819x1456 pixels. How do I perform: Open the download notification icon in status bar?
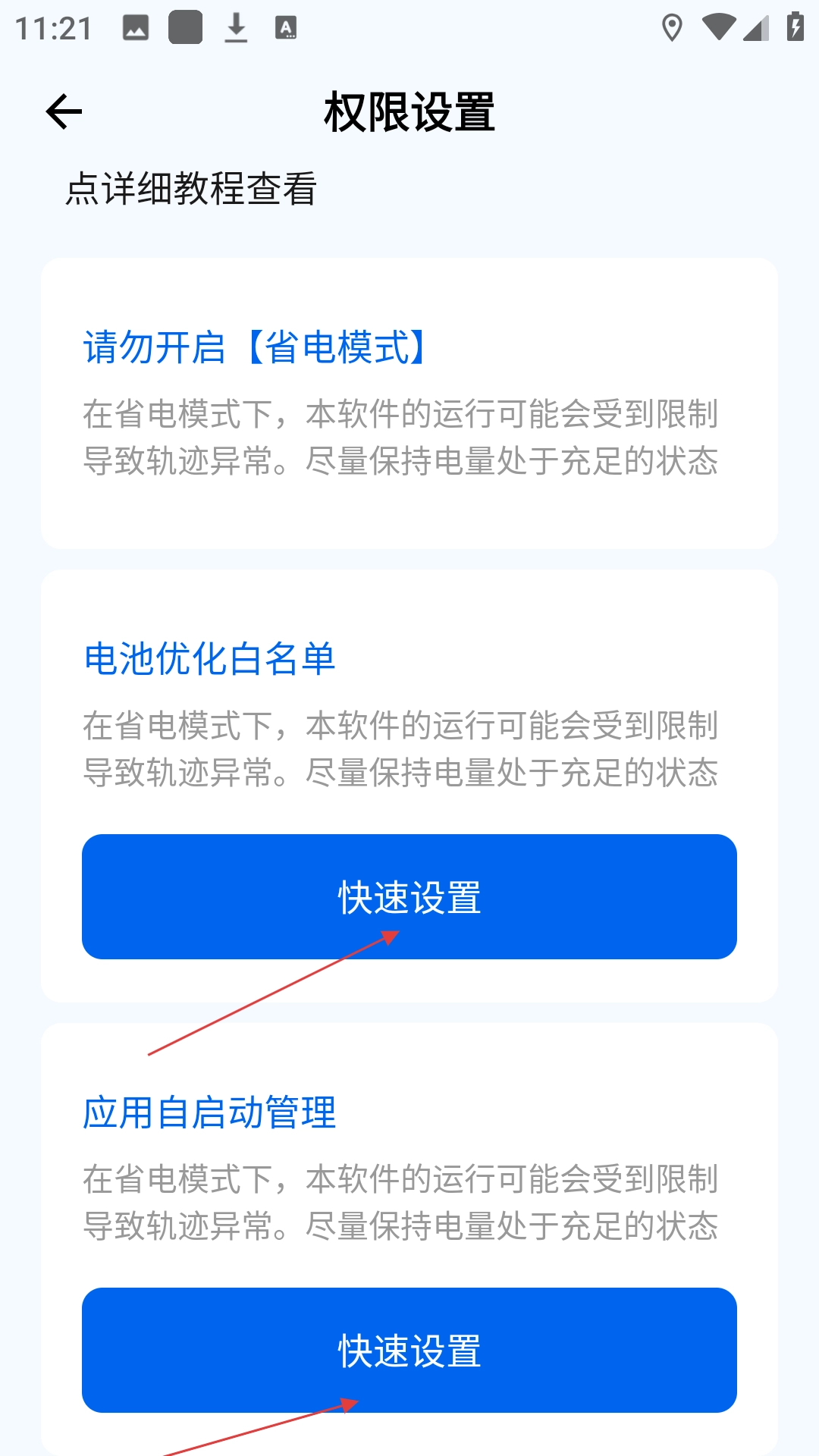[x=235, y=28]
